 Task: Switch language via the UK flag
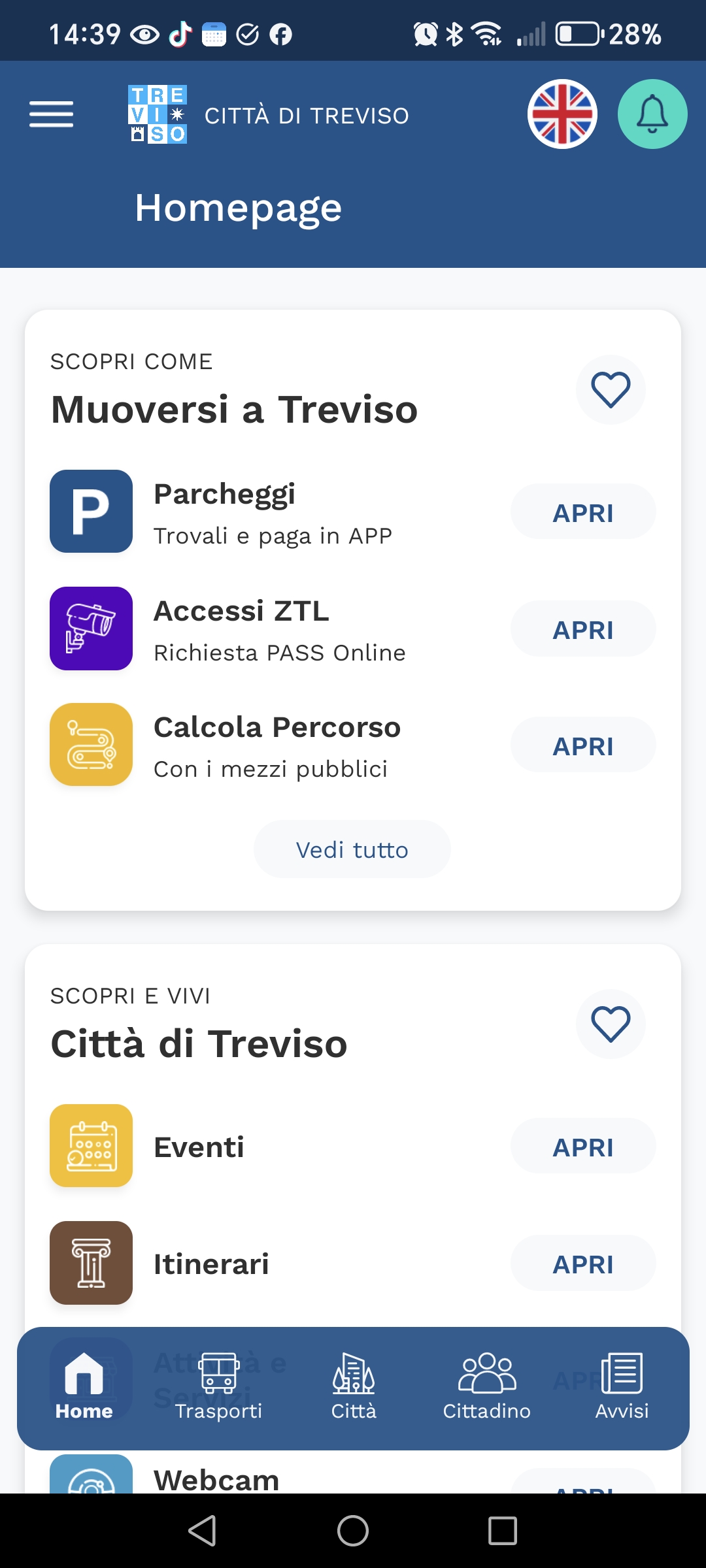pos(562,114)
